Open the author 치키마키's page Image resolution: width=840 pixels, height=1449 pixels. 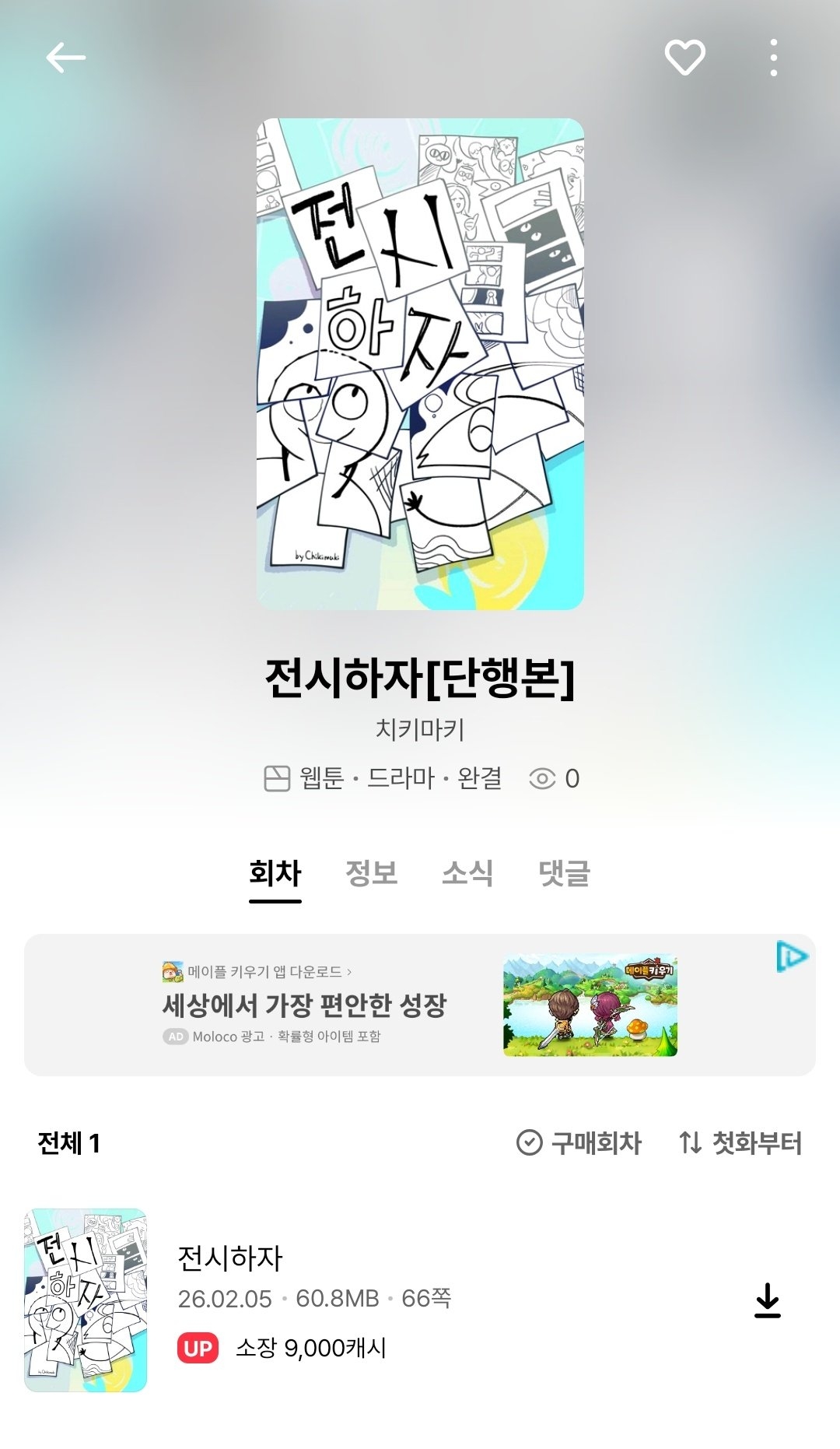(420, 729)
